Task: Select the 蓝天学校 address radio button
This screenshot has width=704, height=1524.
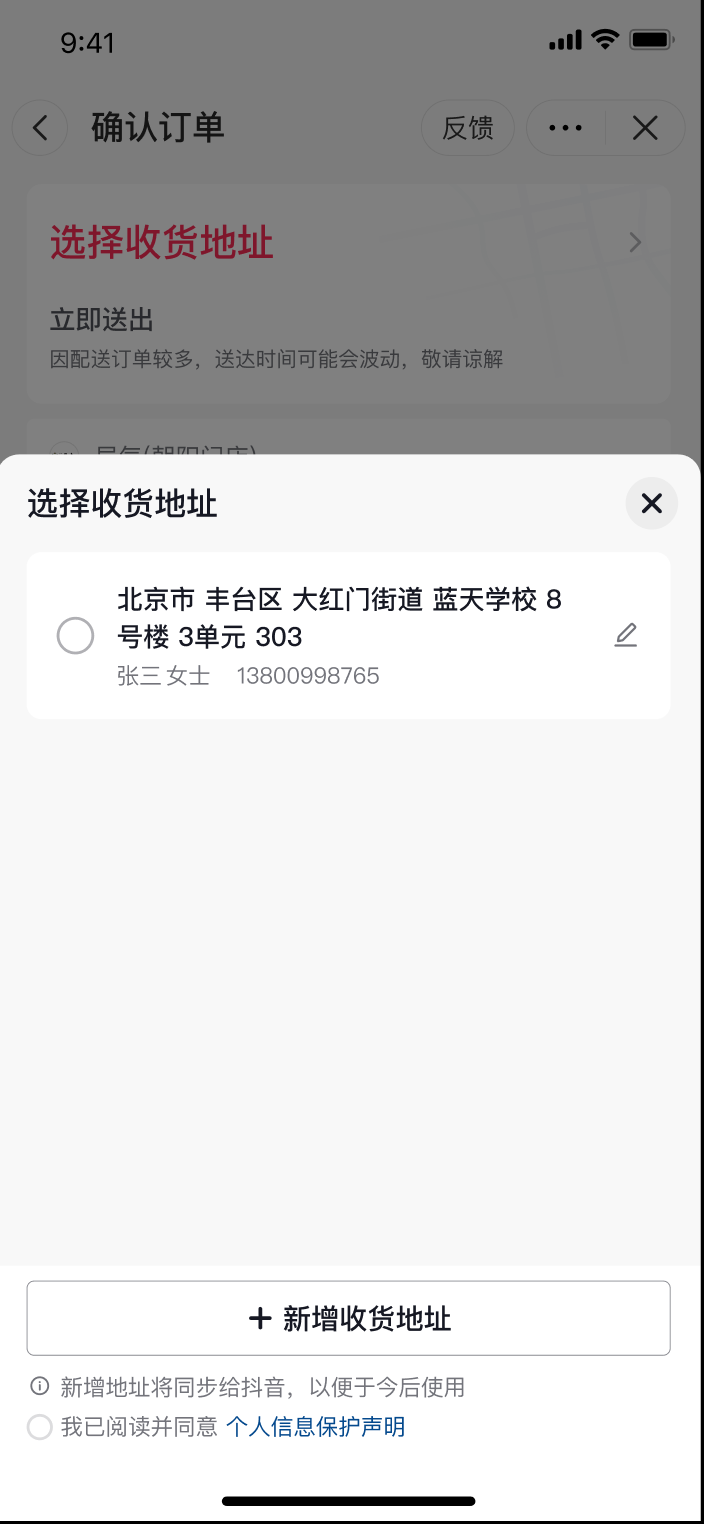Action: click(x=75, y=636)
